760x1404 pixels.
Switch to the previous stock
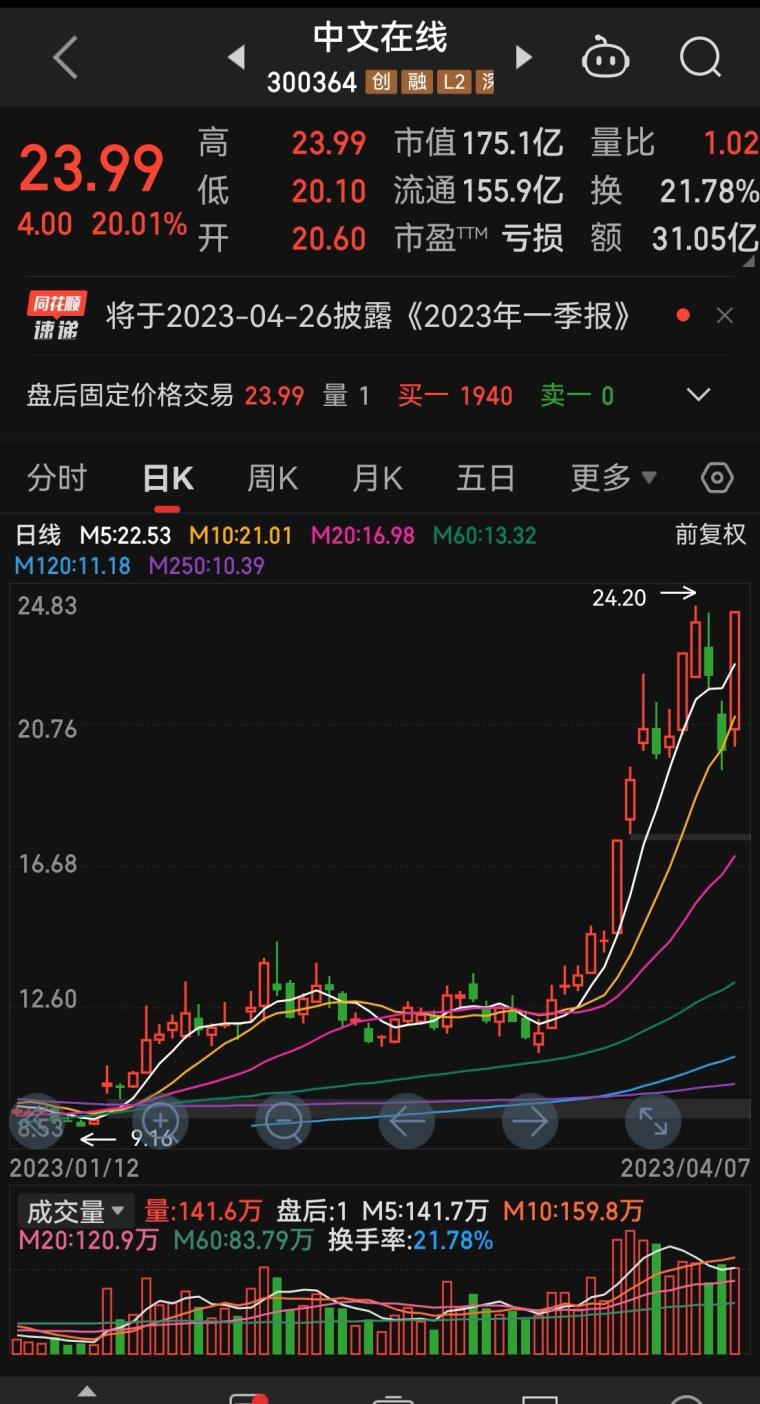click(237, 58)
